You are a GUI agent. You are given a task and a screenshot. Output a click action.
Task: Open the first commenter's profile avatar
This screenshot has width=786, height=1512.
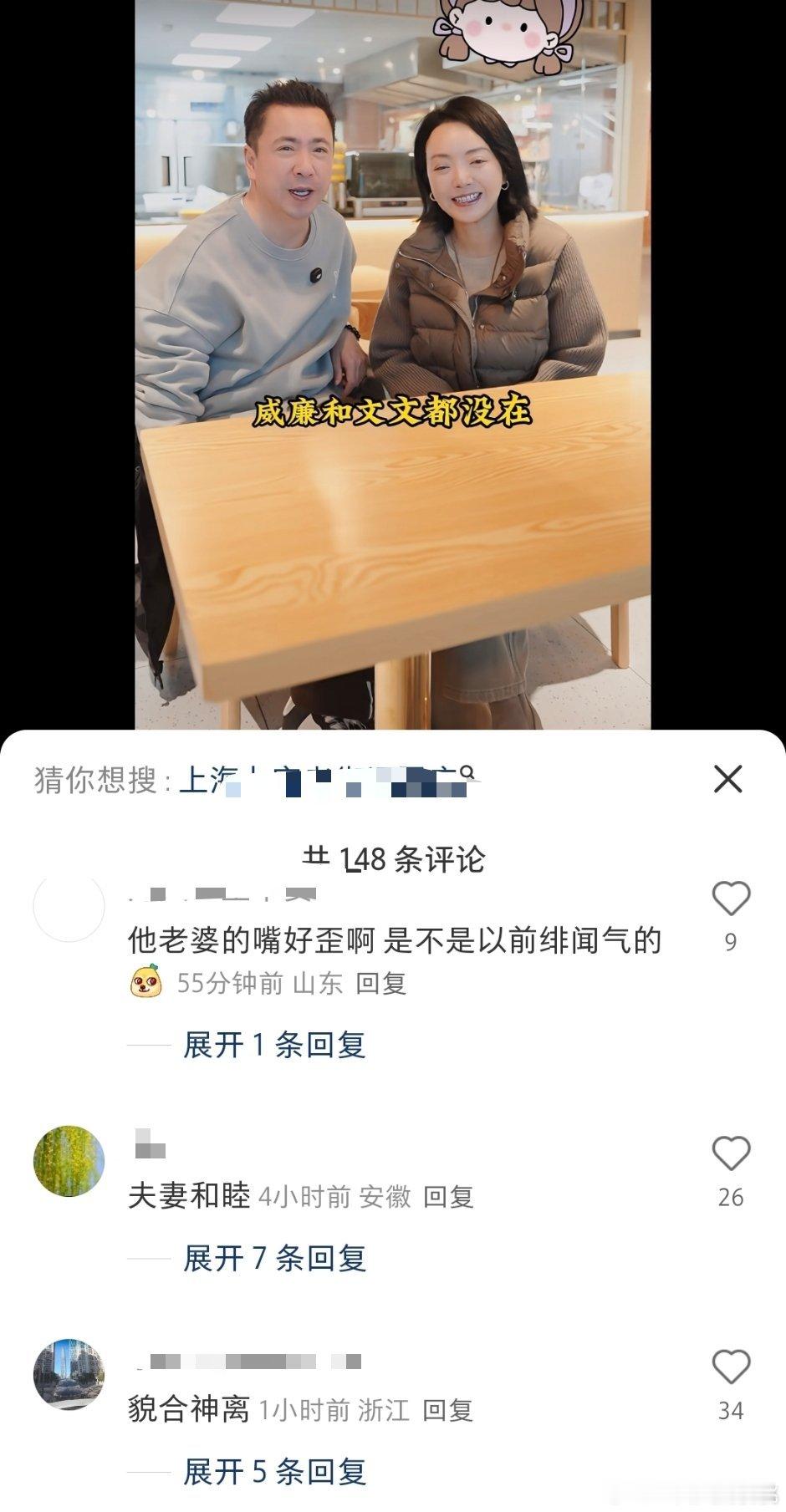70,909
